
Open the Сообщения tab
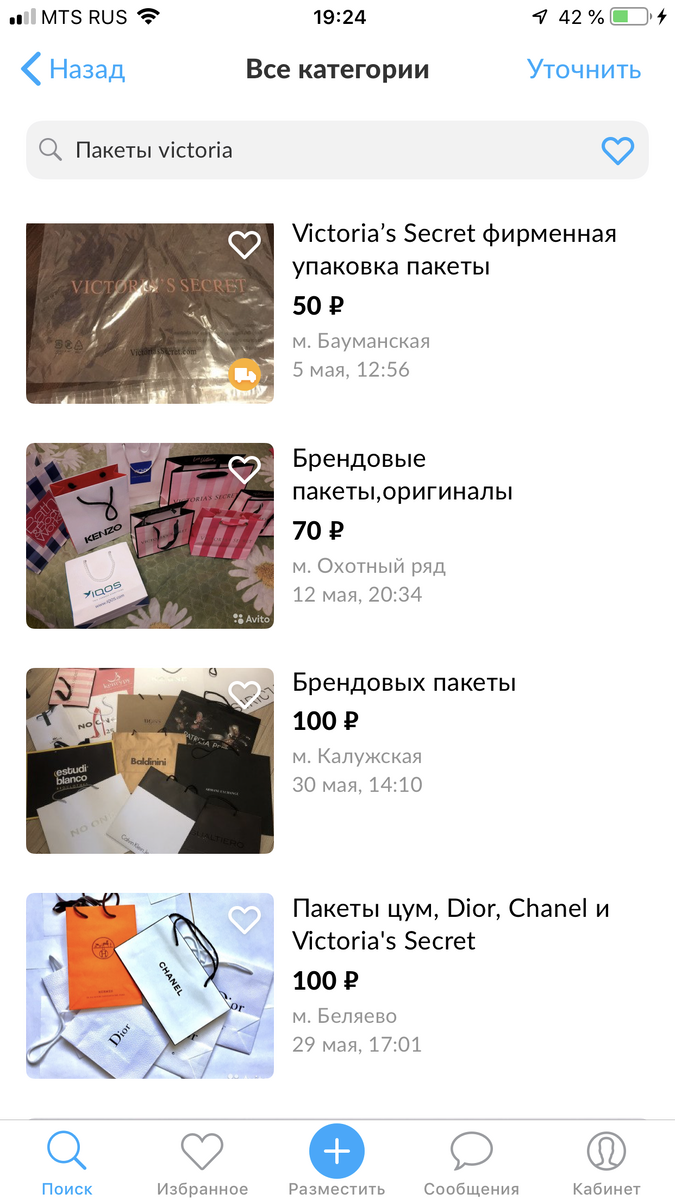[x=471, y=1162]
